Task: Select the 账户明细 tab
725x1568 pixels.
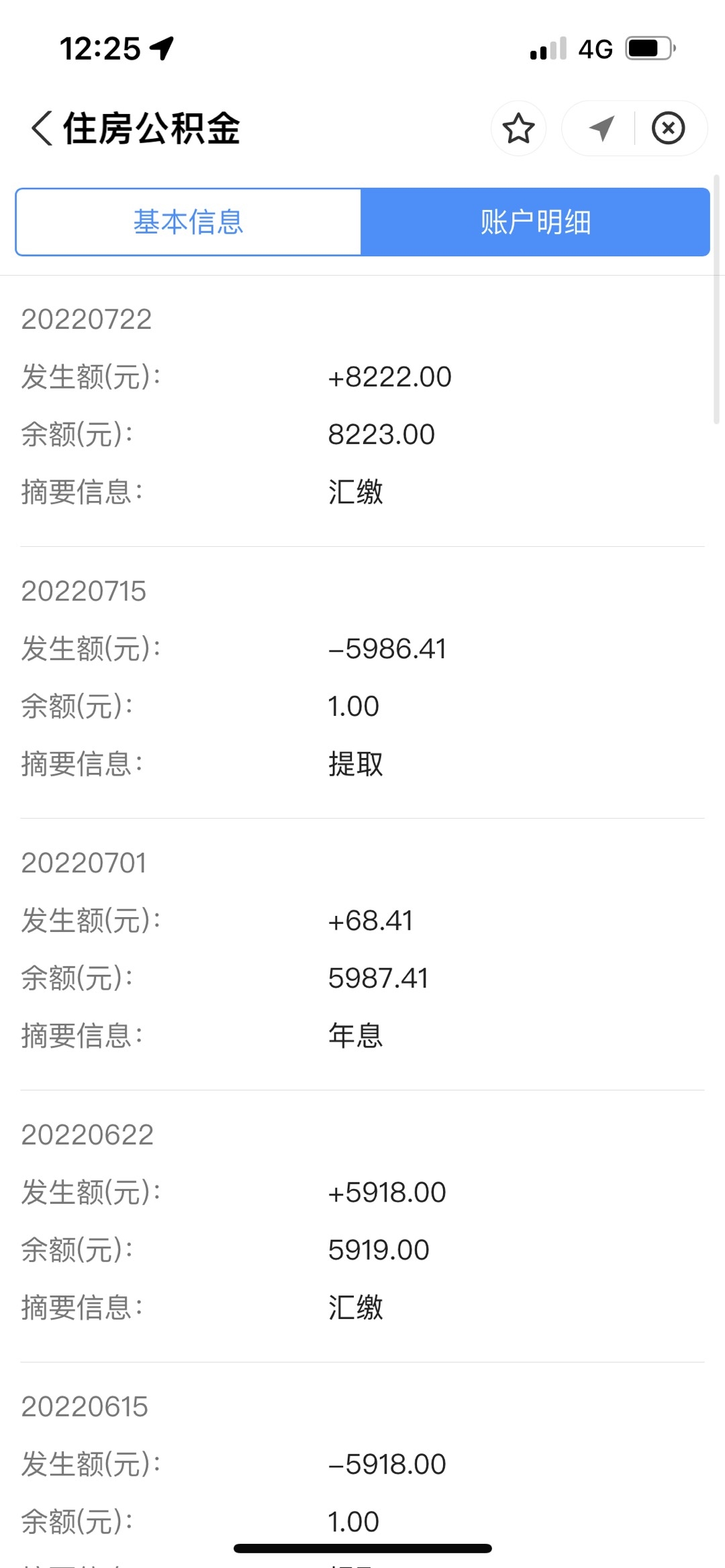Action: point(535,222)
